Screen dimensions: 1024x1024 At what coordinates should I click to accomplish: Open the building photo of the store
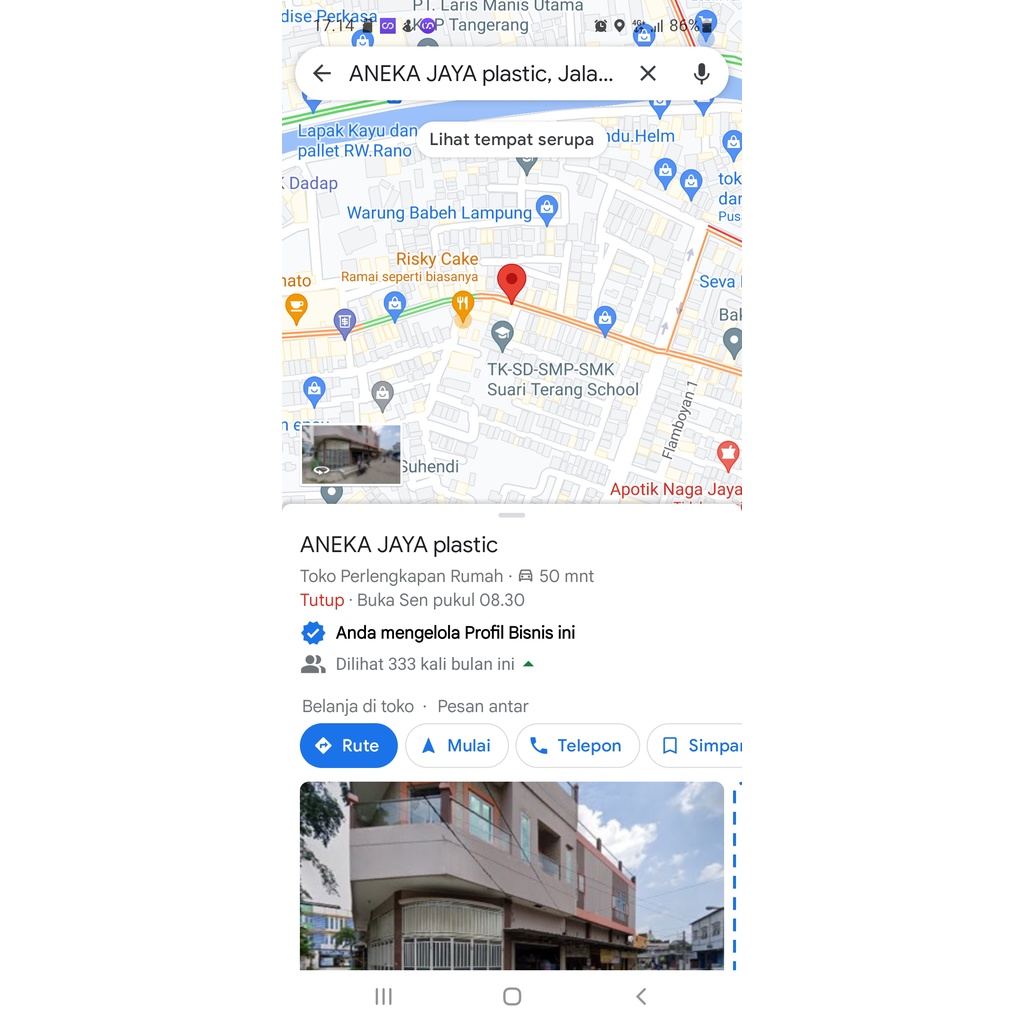point(511,875)
